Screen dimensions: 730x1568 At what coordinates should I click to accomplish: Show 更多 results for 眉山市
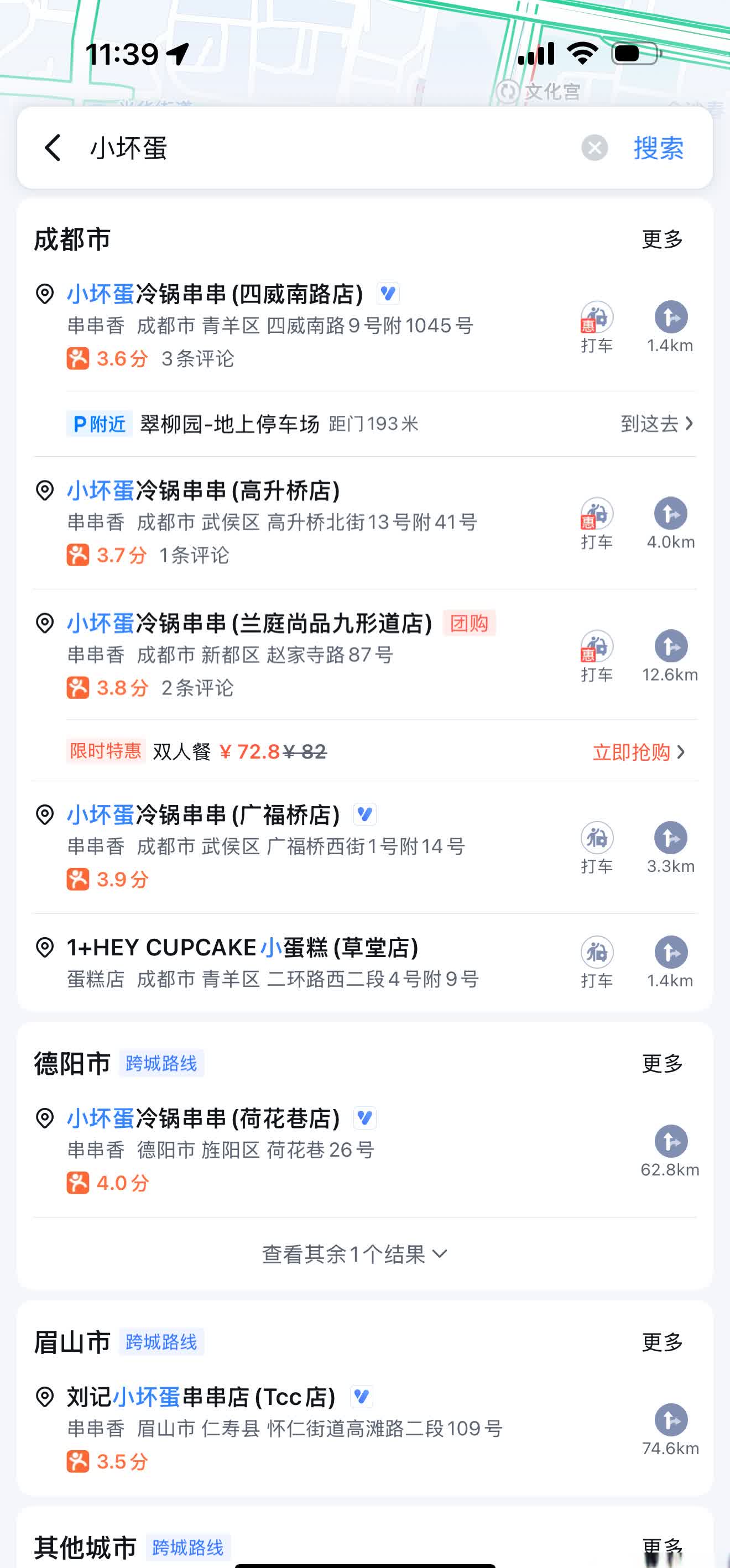(x=663, y=1342)
